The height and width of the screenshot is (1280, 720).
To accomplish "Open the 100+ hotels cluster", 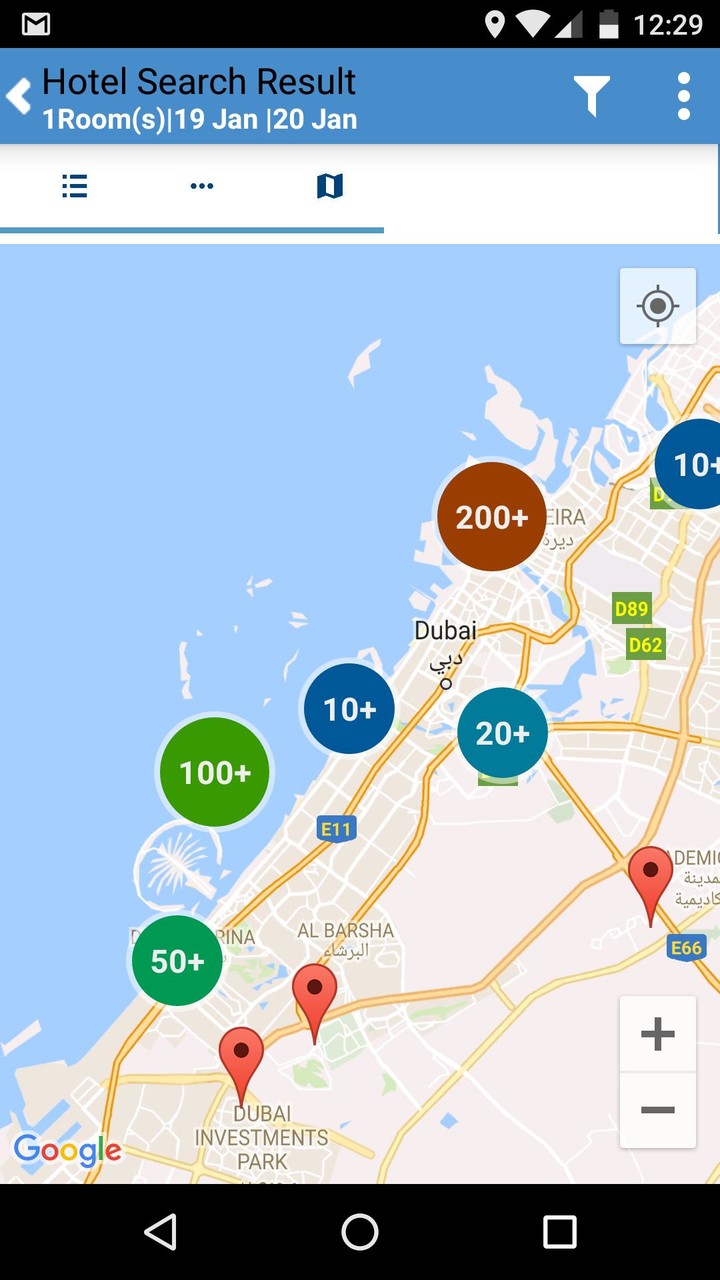I will (x=215, y=772).
